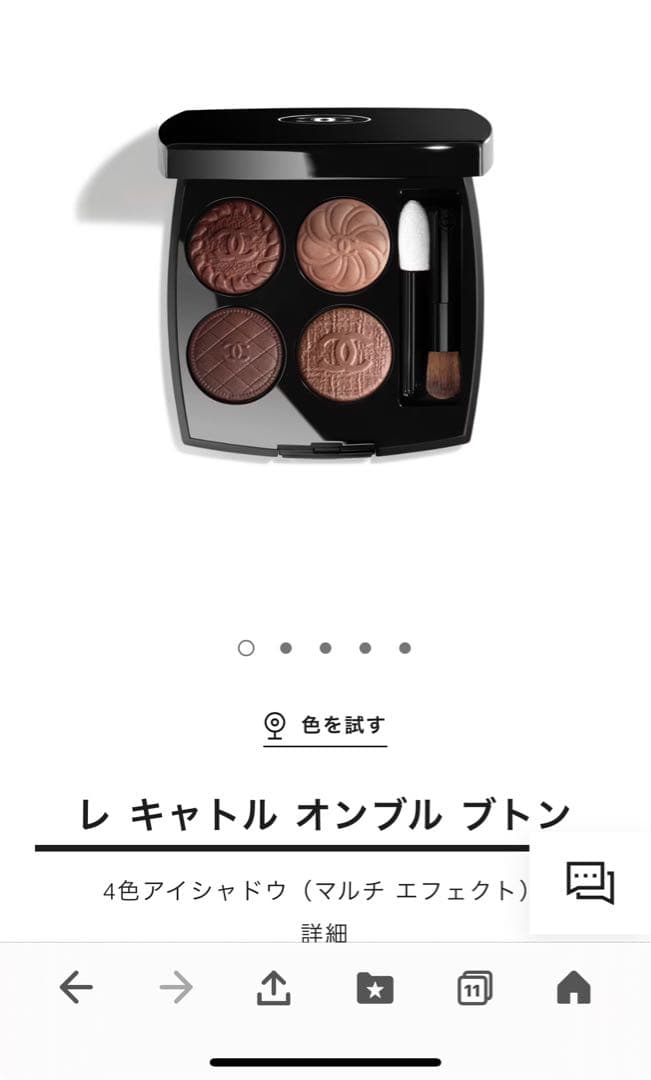This screenshot has height=1080, width=651.
Task: Tap the 色を試す try-color link
Action: click(325, 726)
